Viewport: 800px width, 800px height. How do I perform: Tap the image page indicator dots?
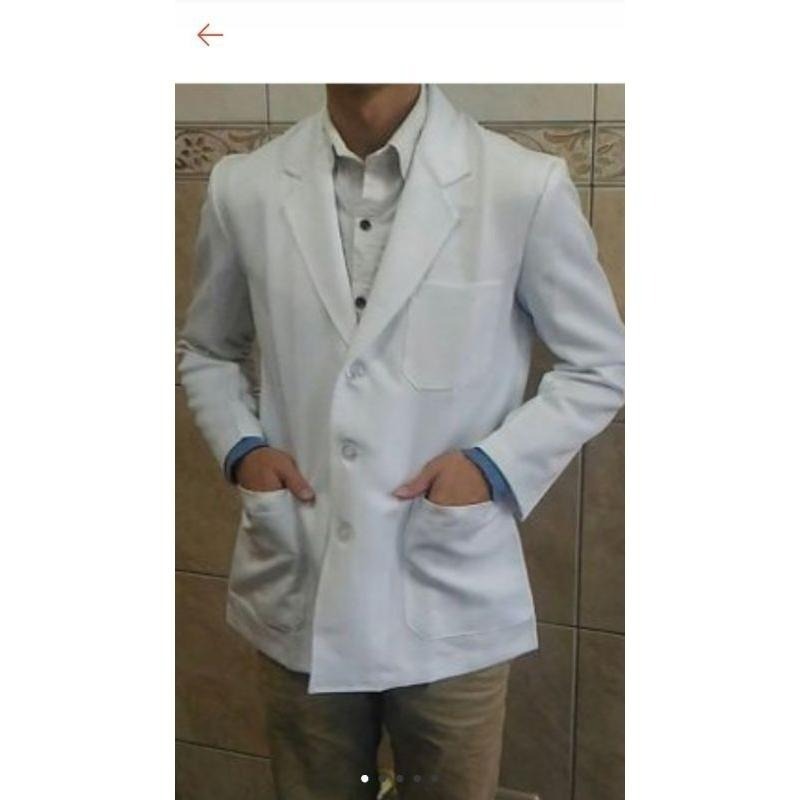399,778
